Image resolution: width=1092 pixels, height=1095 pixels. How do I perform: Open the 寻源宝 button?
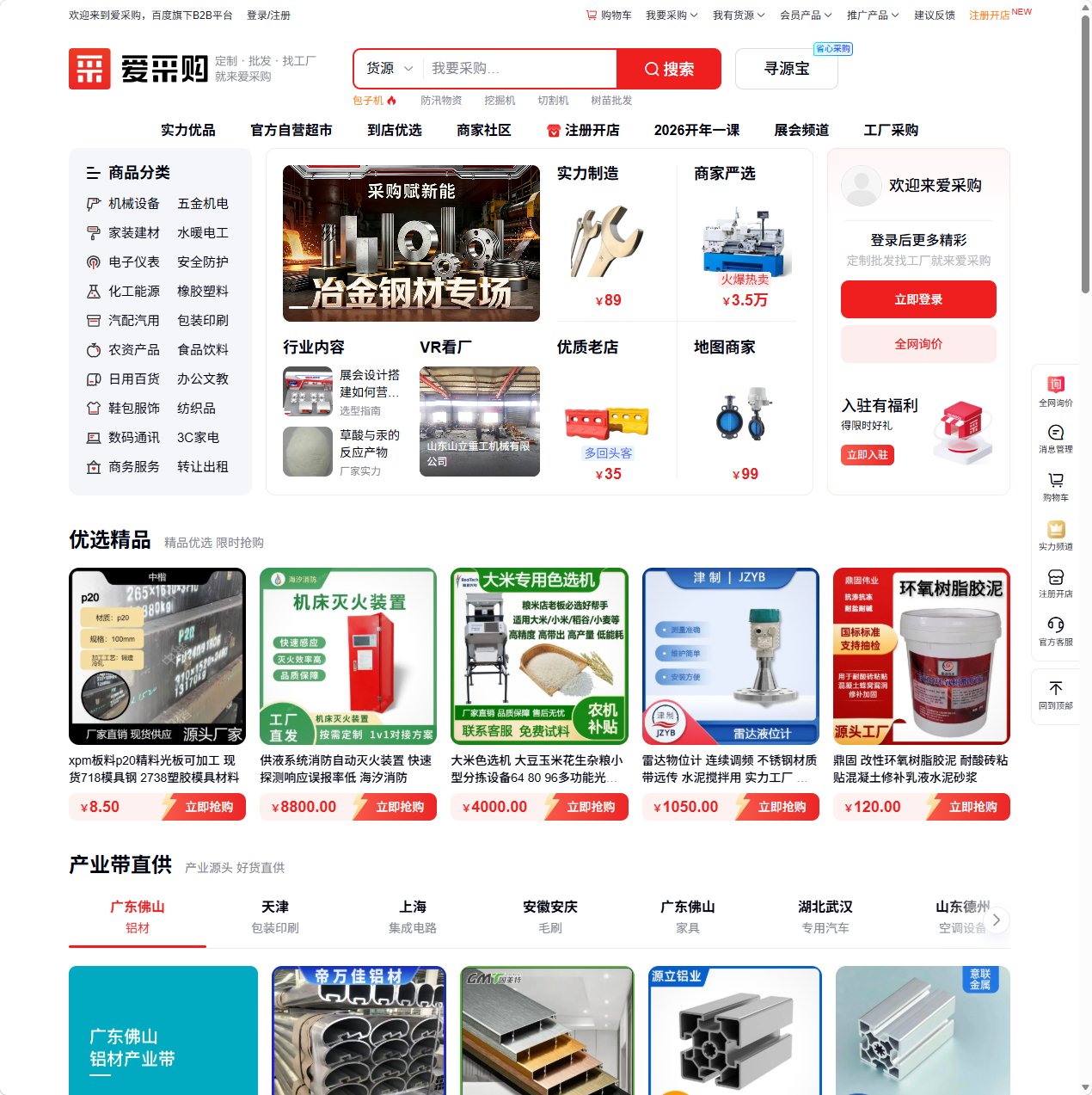coord(786,69)
